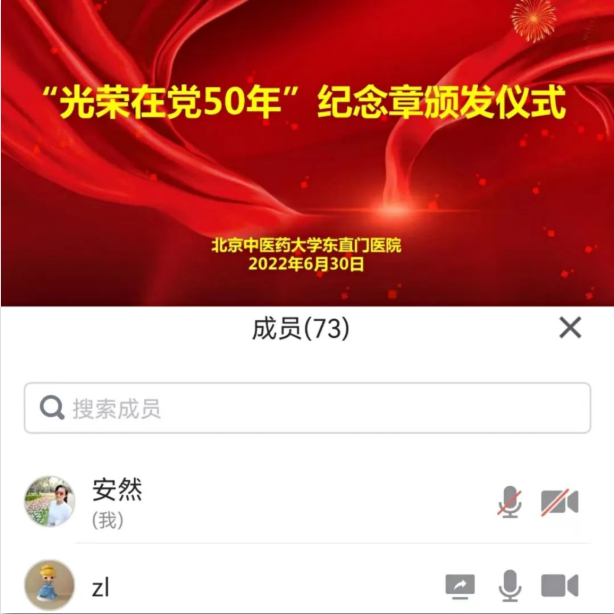Unmute microphone for 安然

point(511,502)
